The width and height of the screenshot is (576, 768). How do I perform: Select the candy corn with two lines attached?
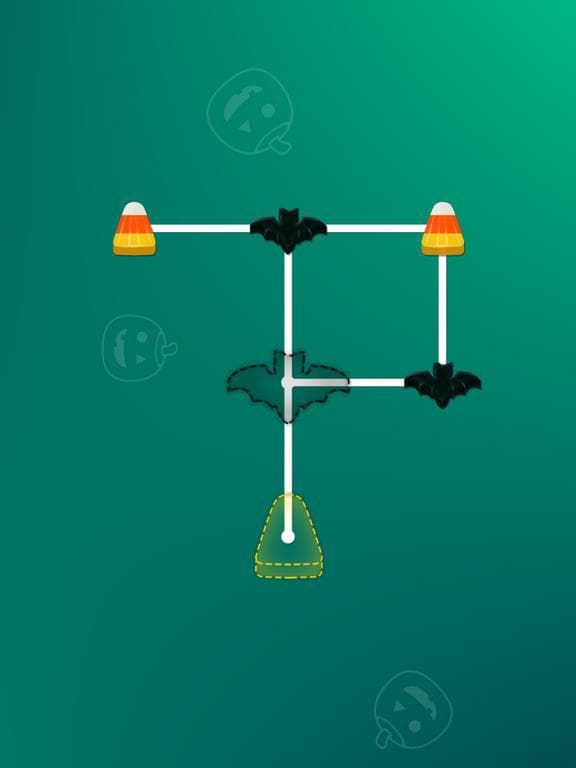click(442, 229)
